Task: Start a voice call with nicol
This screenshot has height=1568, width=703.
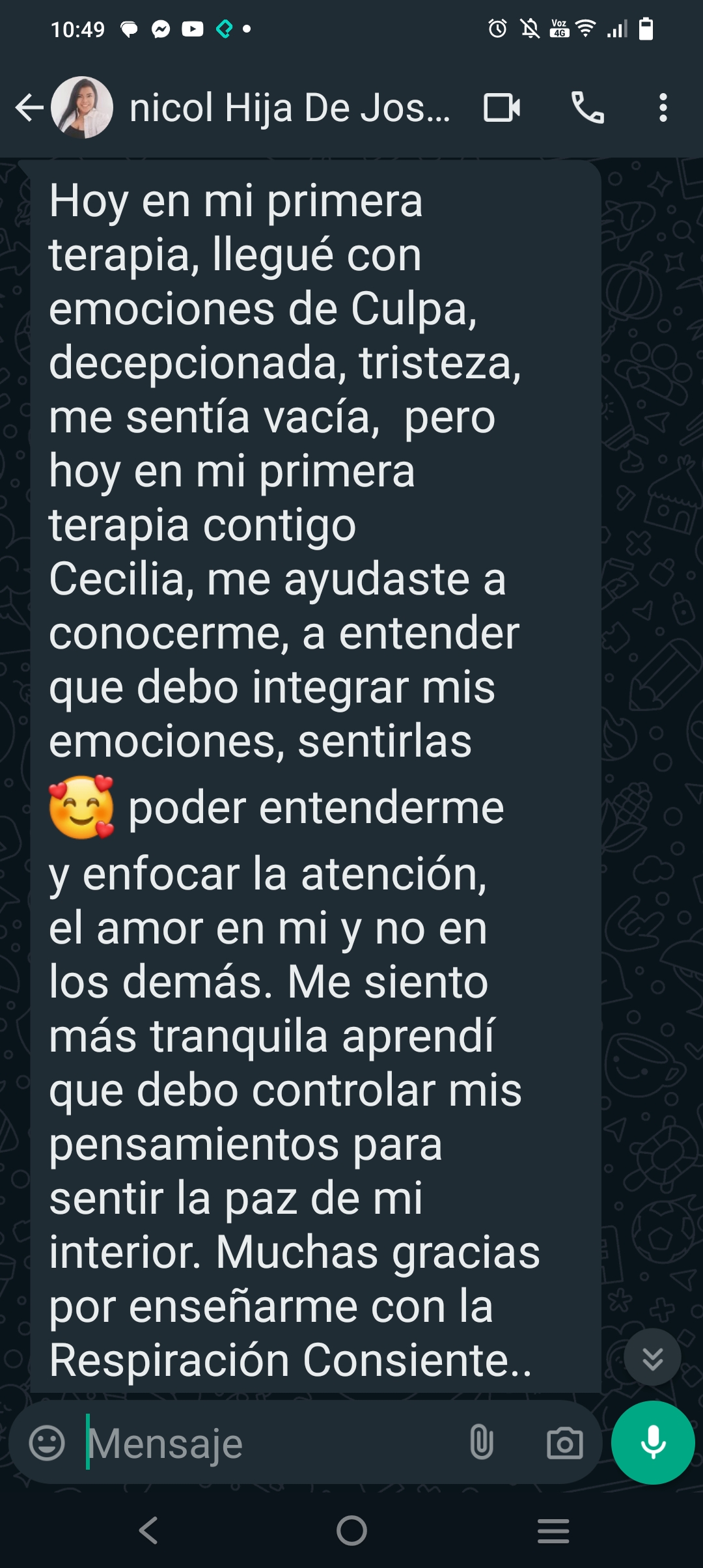Action: coord(587,107)
